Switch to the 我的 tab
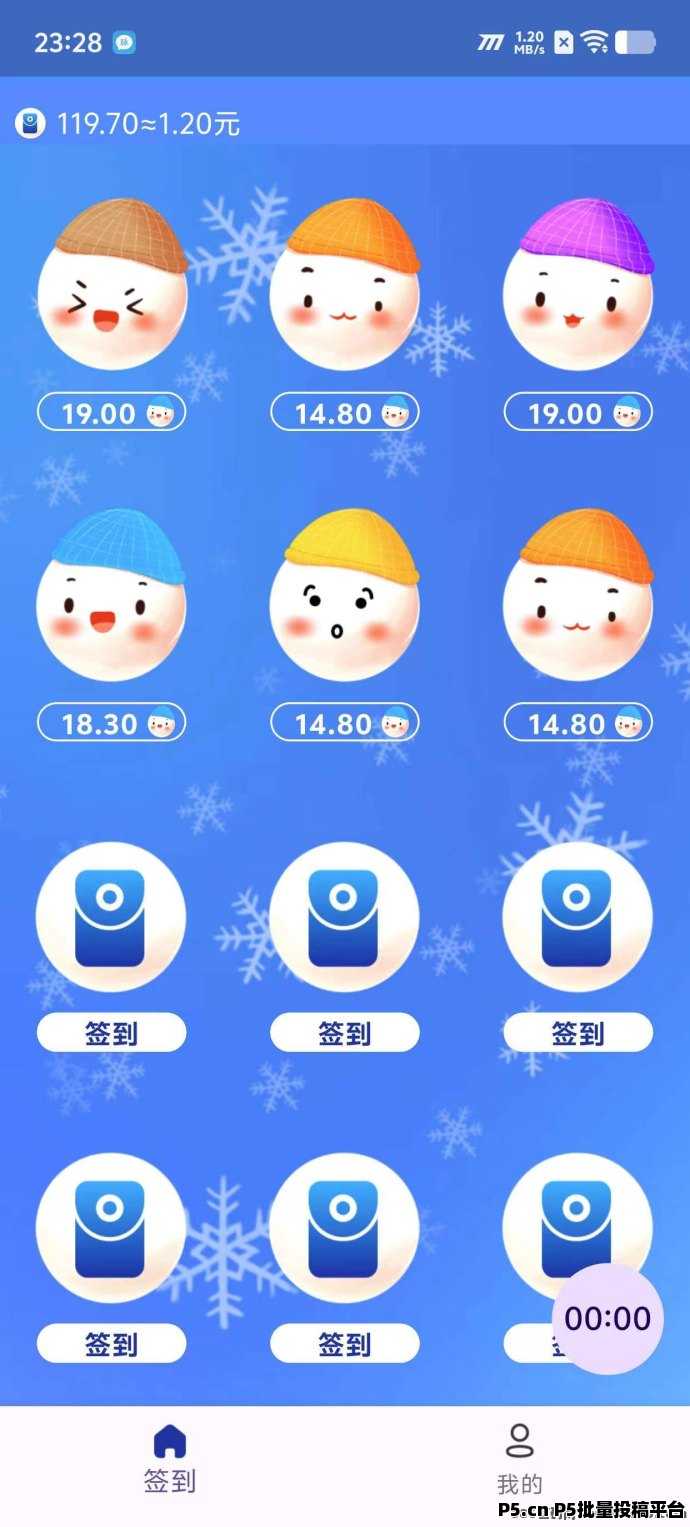The width and height of the screenshot is (690, 1527). (519, 1459)
